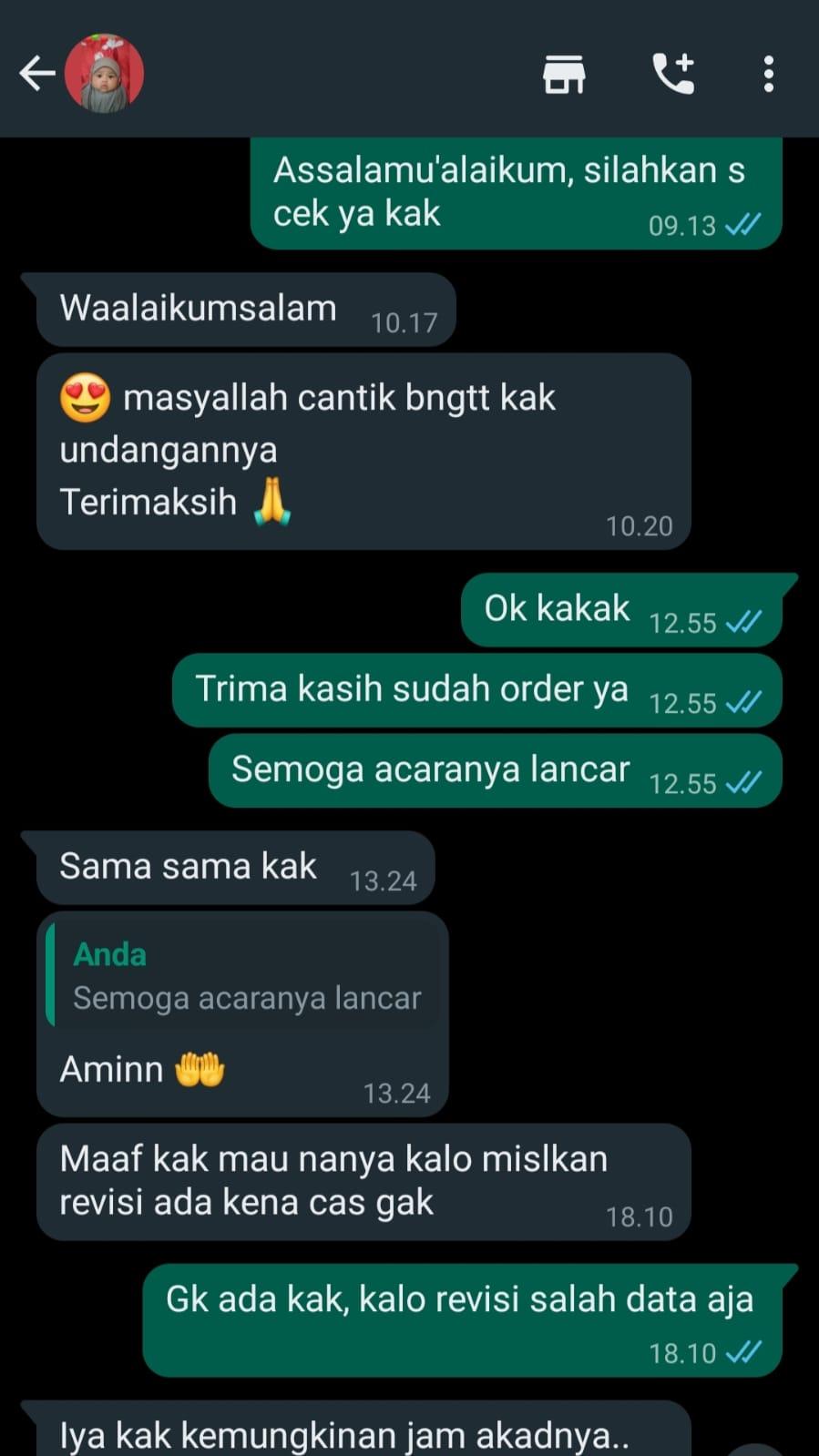Start a call with this contact
Screen dimensions: 819x1456
click(674, 74)
